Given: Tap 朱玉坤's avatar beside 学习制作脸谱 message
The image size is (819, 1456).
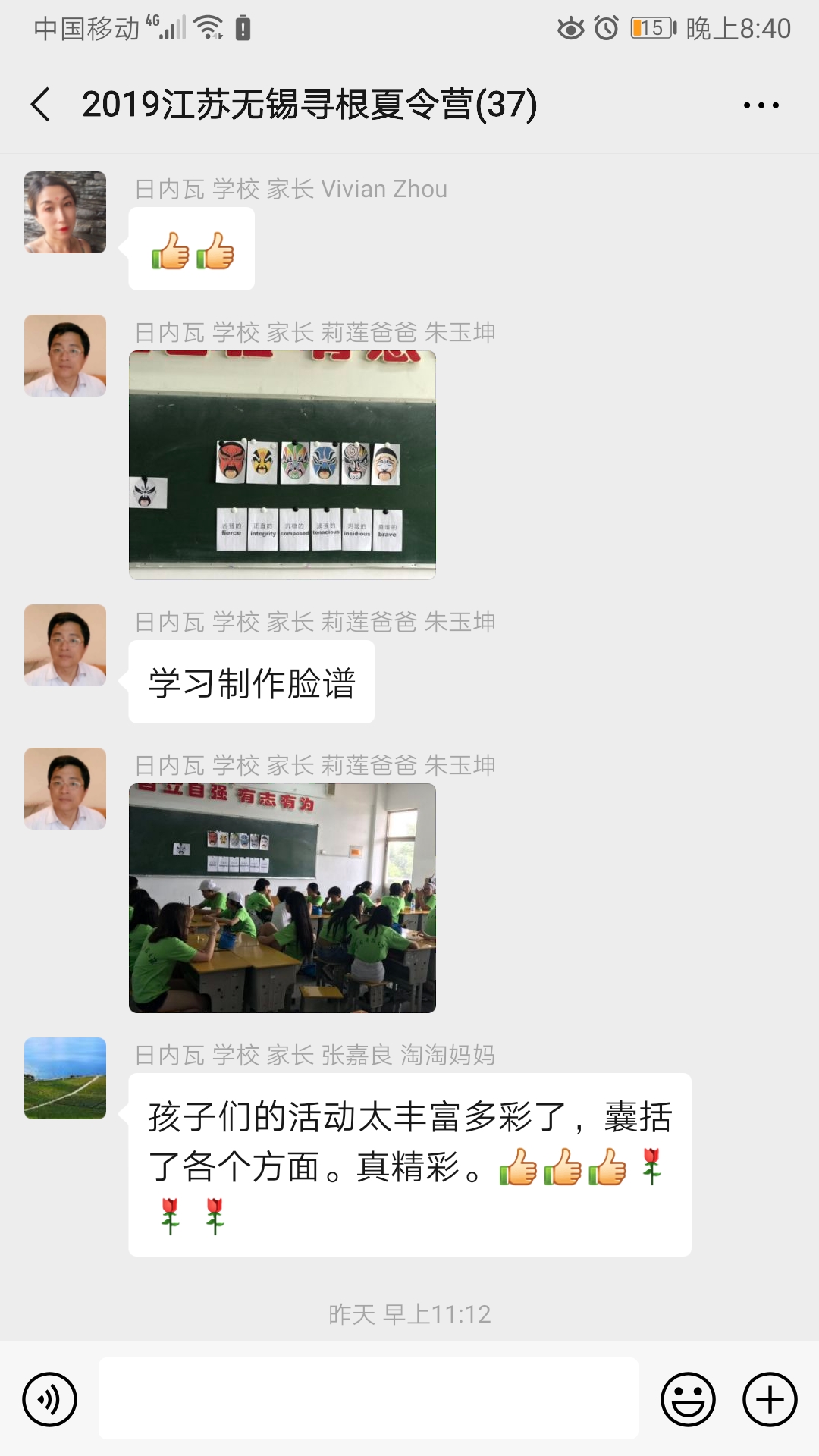Looking at the screenshot, I should pos(65,645).
